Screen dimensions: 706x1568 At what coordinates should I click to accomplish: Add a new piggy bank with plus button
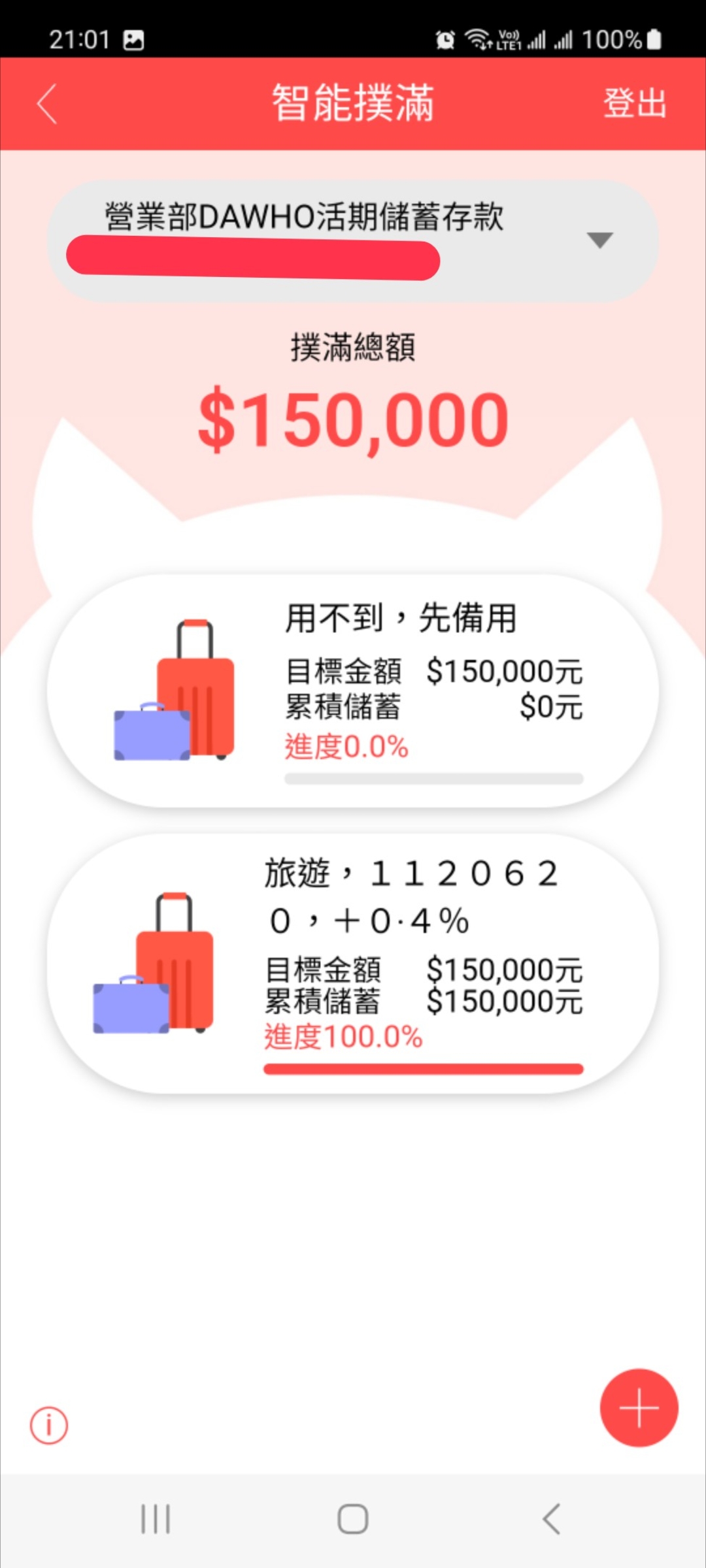639,1407
